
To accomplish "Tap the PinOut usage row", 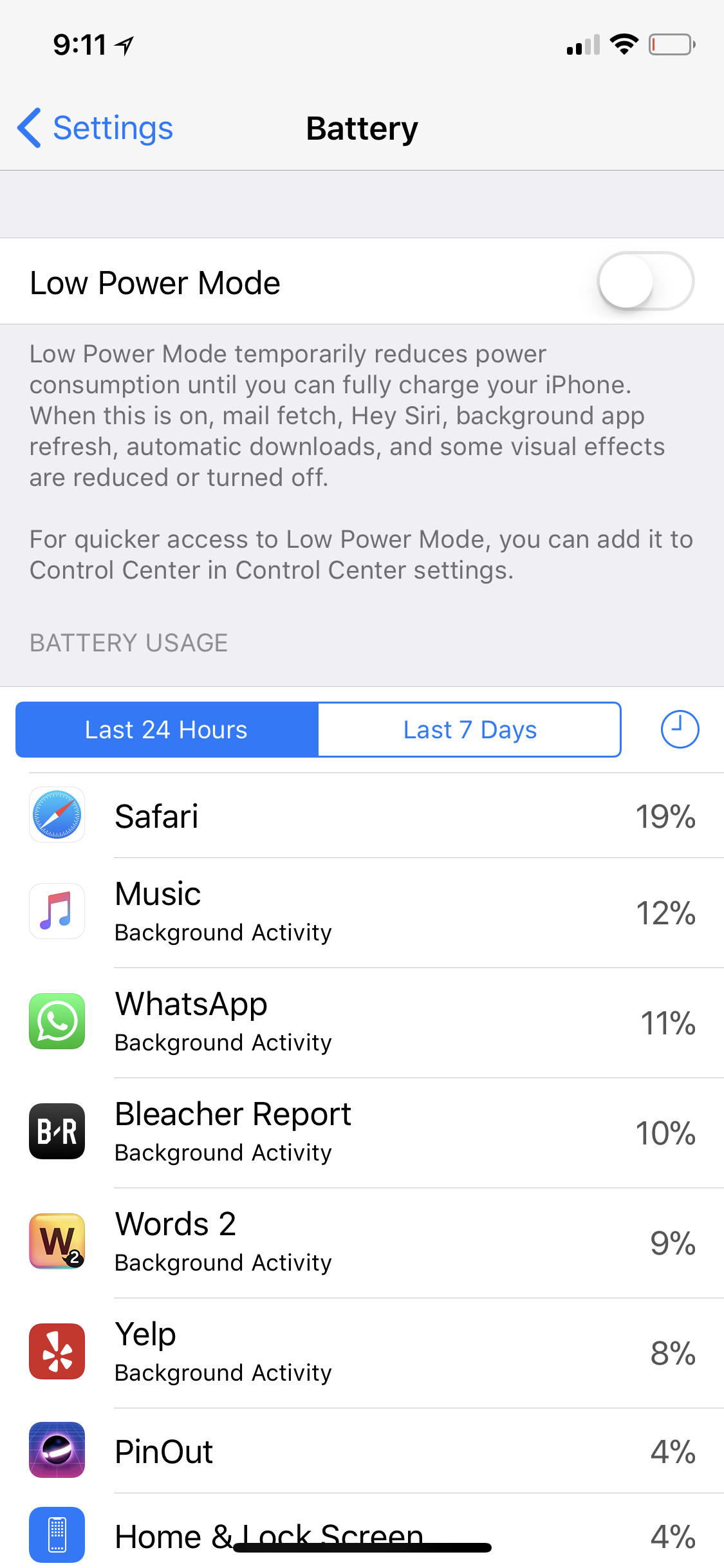I will tap(362, 1451).
